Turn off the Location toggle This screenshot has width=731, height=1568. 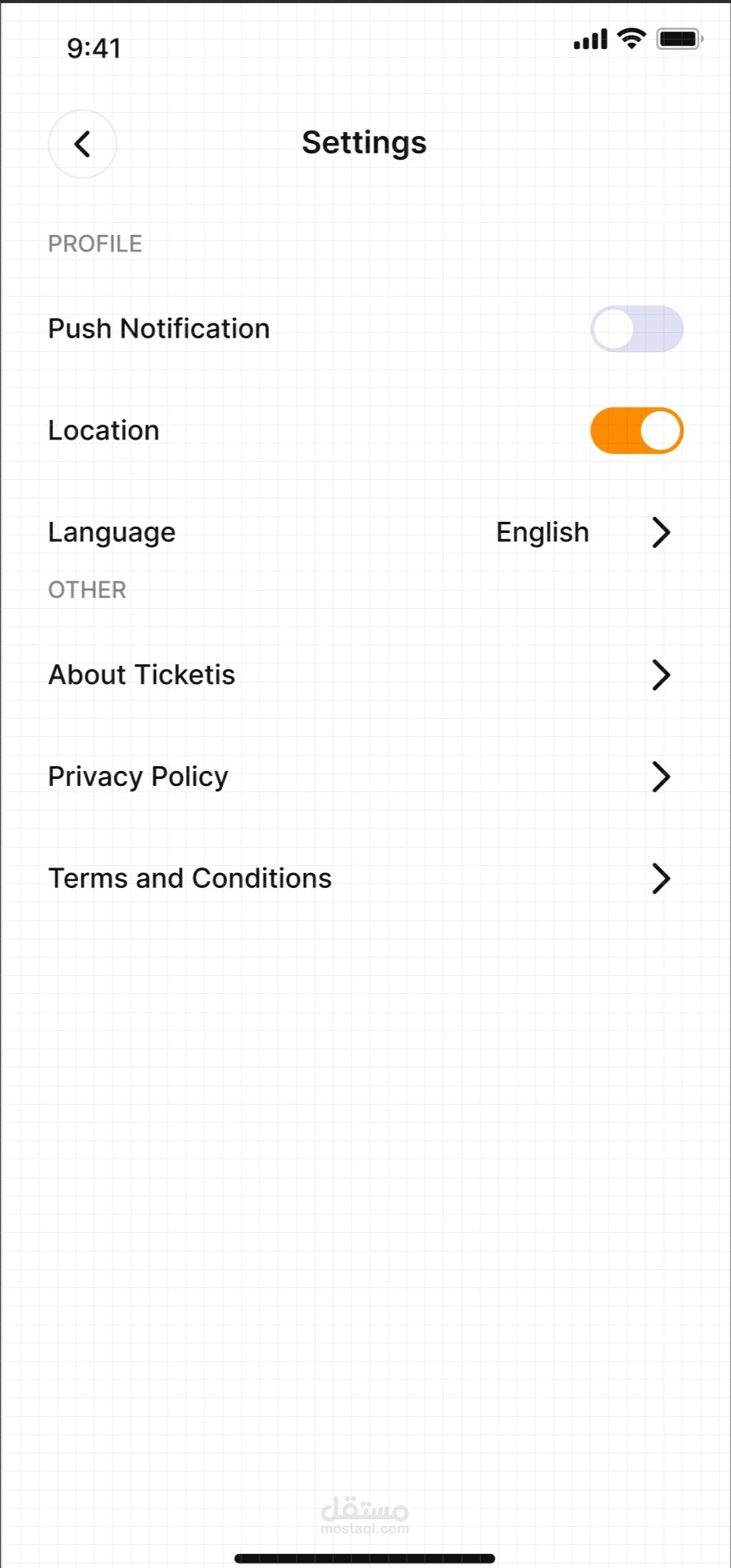click(637, 431)
